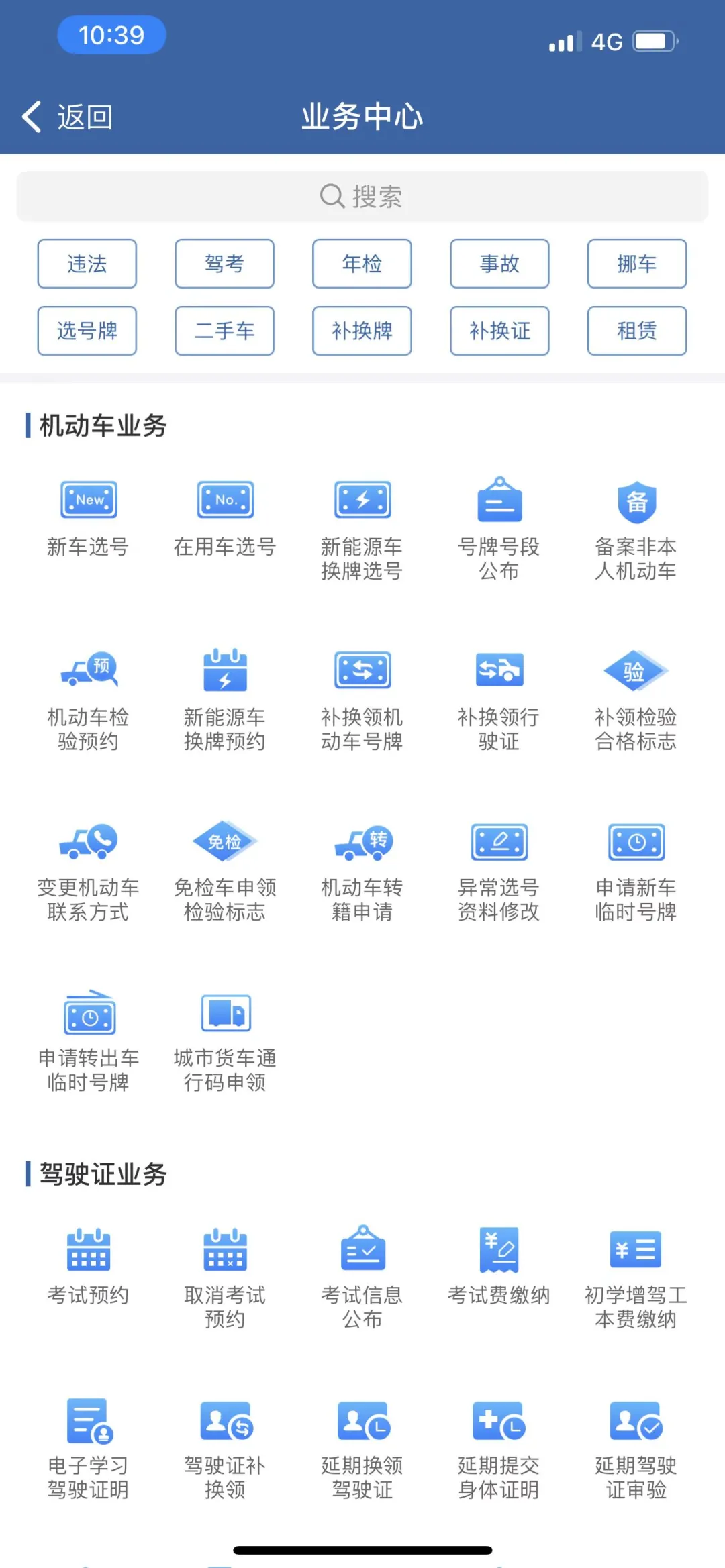
Task: Open 新车选号 service
Action: pos(88,517)
